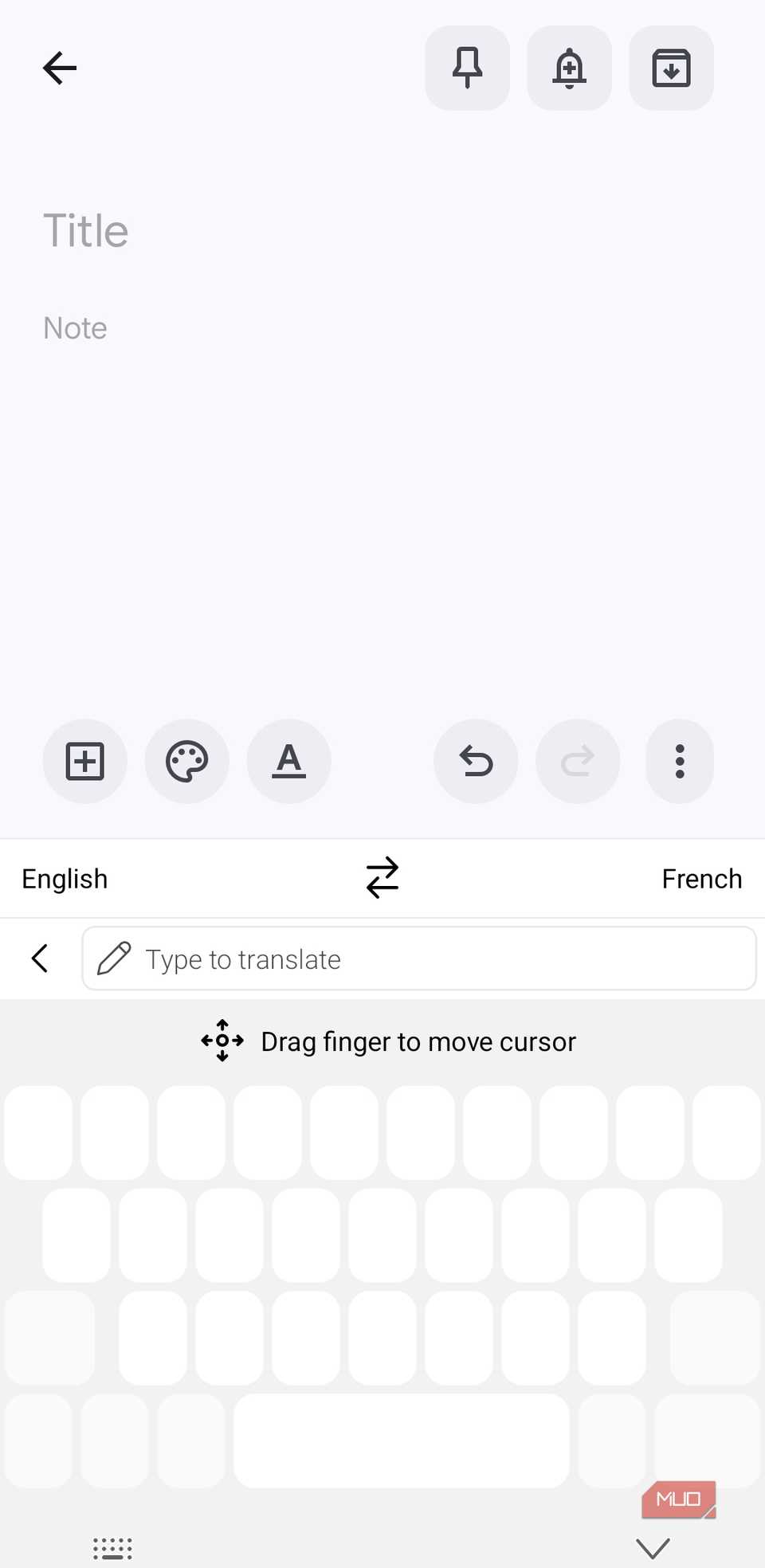Save the note to a folder
Viewport: 765px width, 1568px height.
coord(671,68)
